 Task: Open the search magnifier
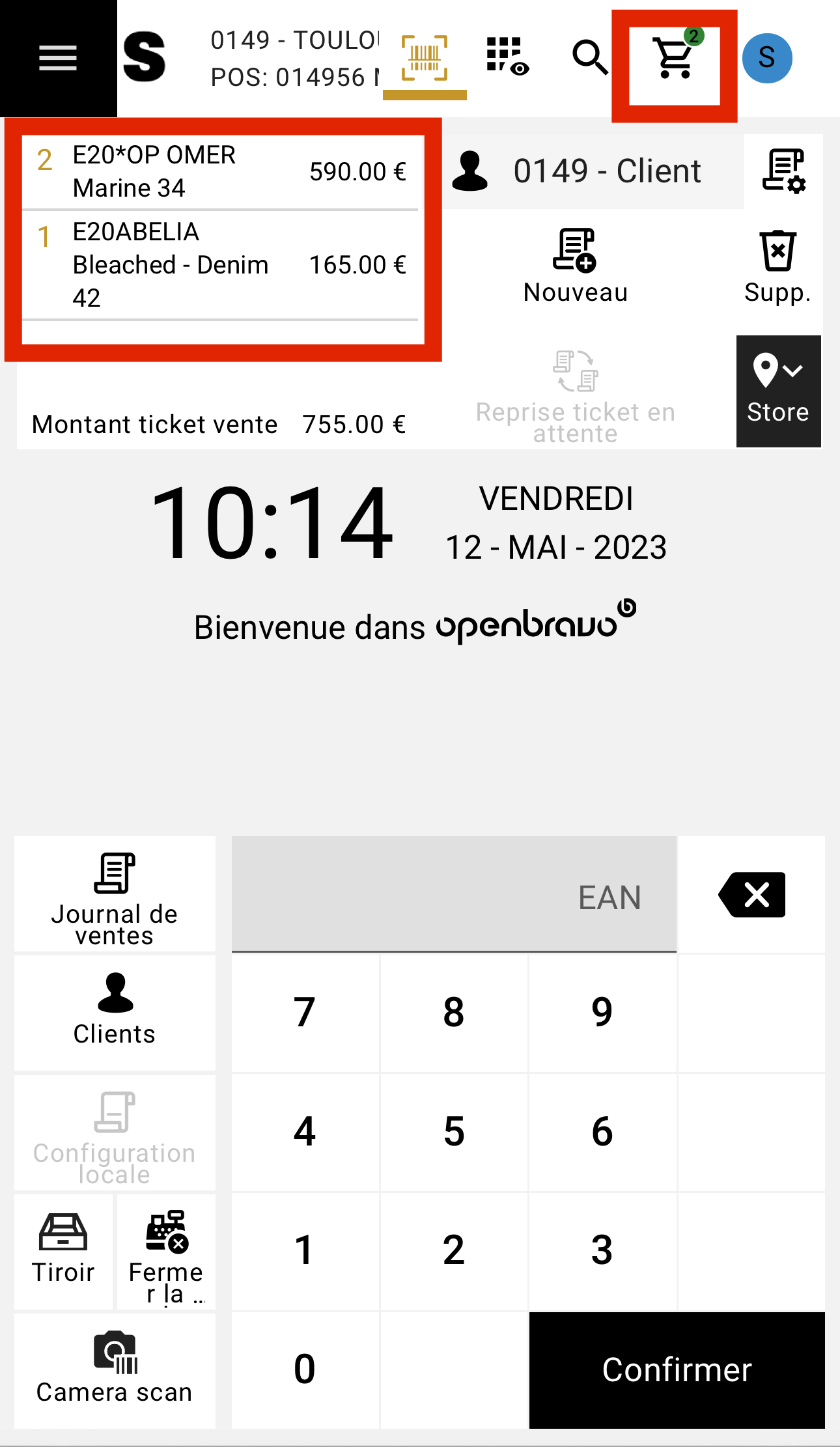tap(590, 58)
